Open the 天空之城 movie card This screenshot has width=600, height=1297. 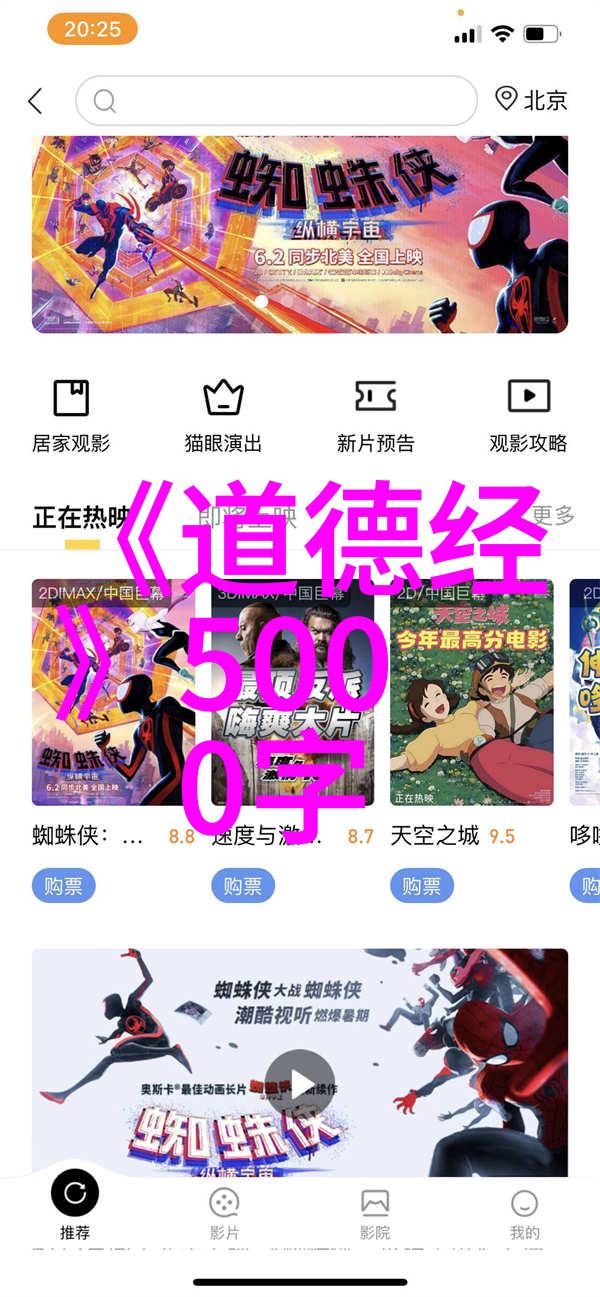coord(471,692)
